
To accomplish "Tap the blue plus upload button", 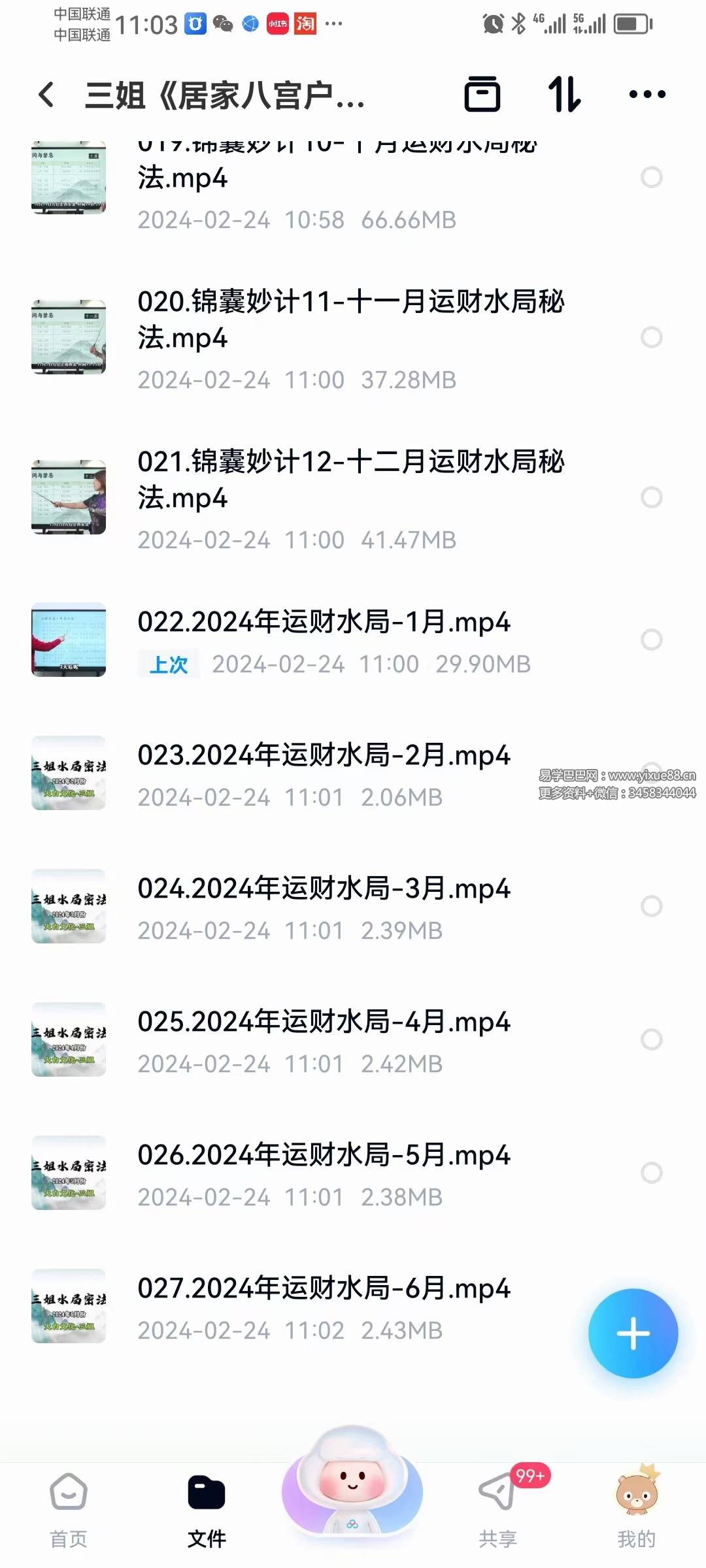I will click(x=633, y=1333).
